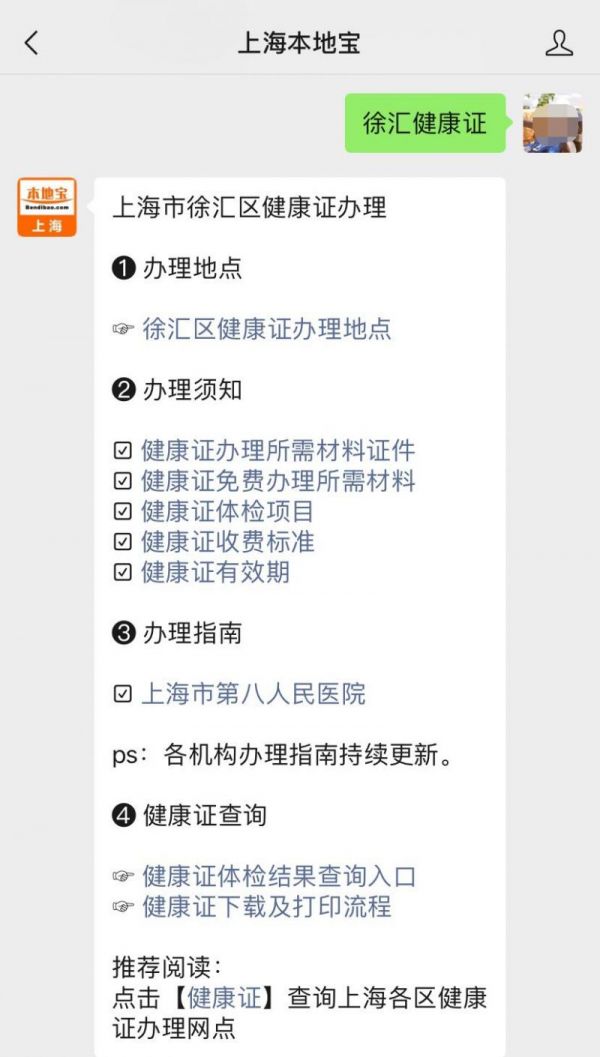Screen dimensions: 600x1057
Task: Tap the sender's avatar beside 徐汇健康证
Action: coord(553,123)
